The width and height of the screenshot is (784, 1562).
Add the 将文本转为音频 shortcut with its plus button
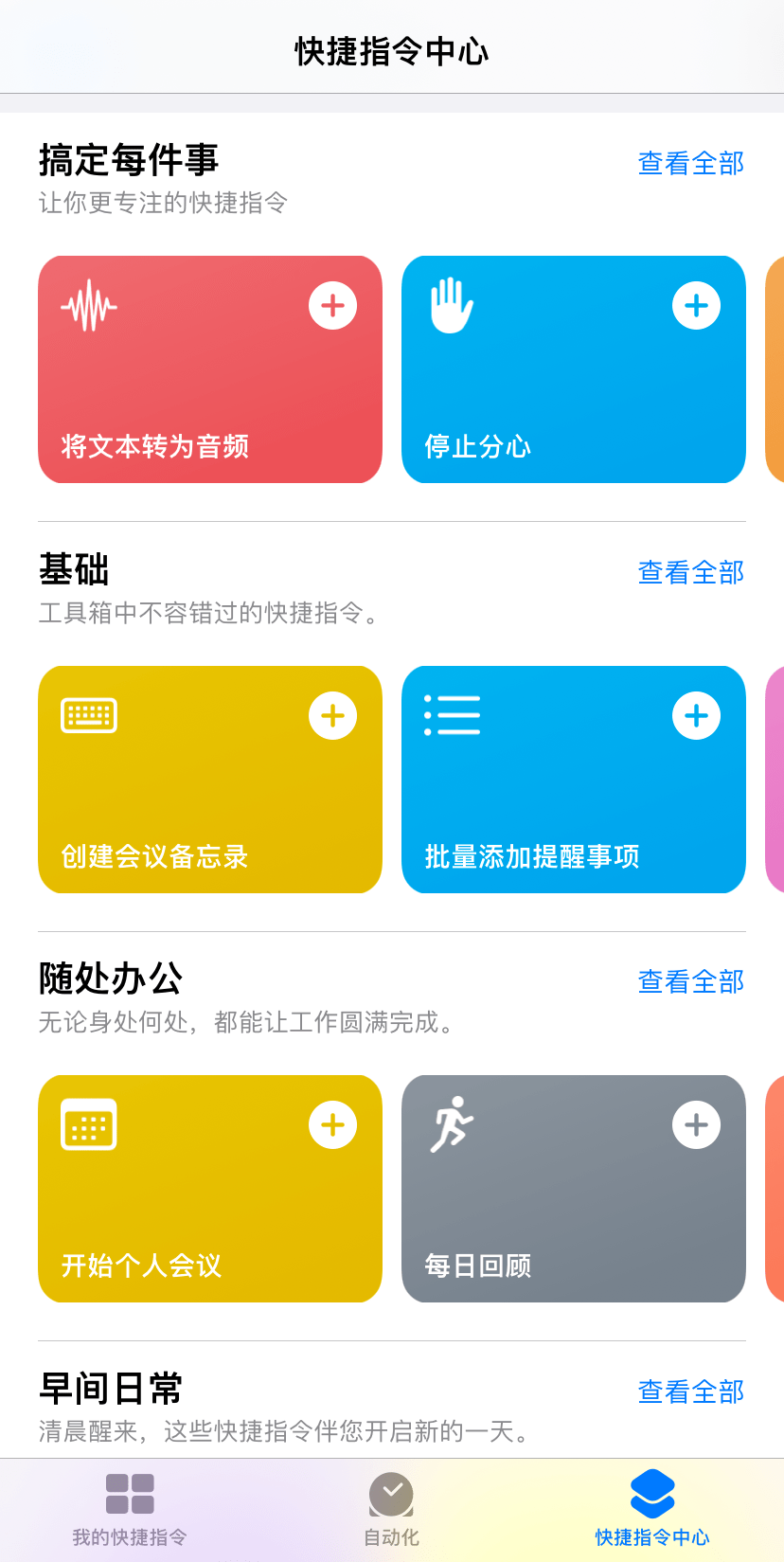pyautogui.click(x=332, y=305)
